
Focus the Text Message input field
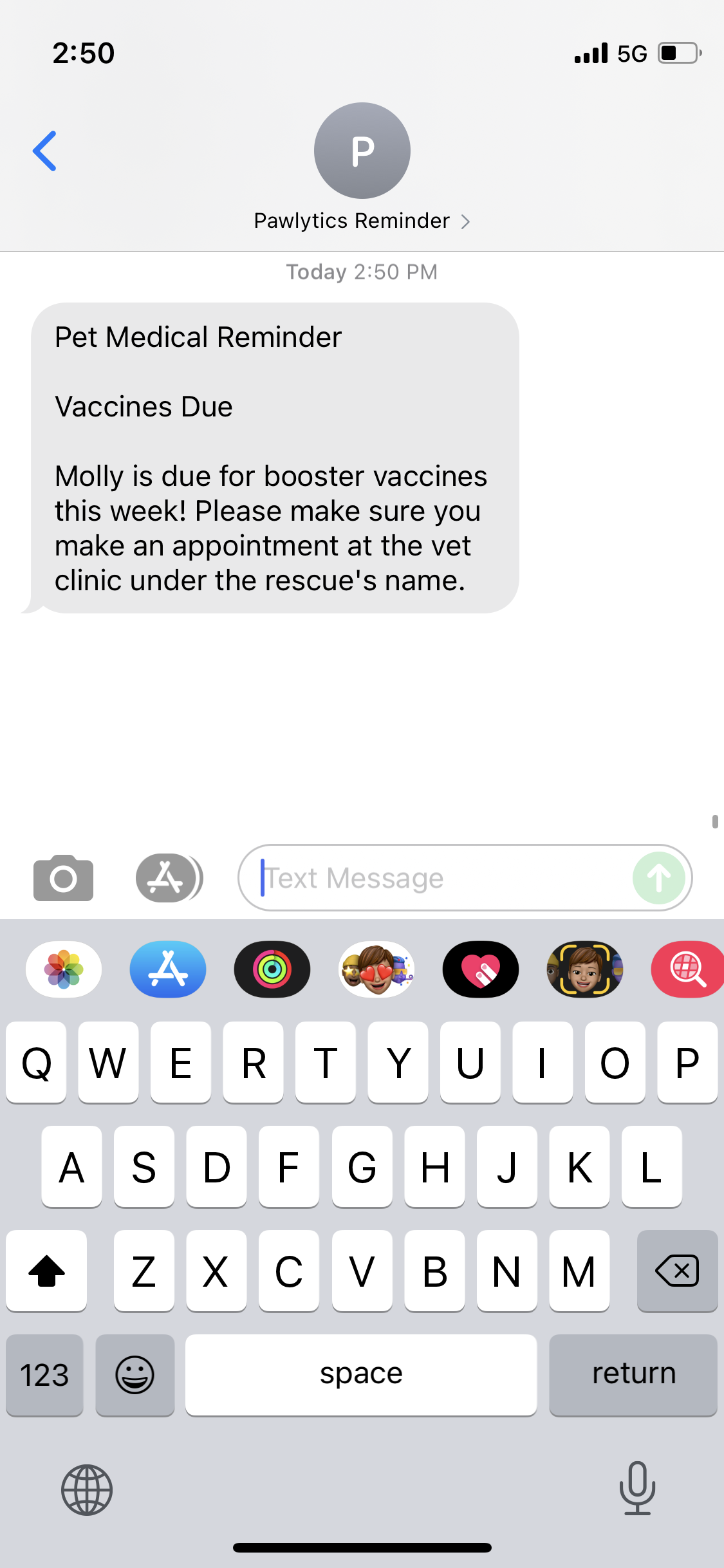[x=444, y=878]
